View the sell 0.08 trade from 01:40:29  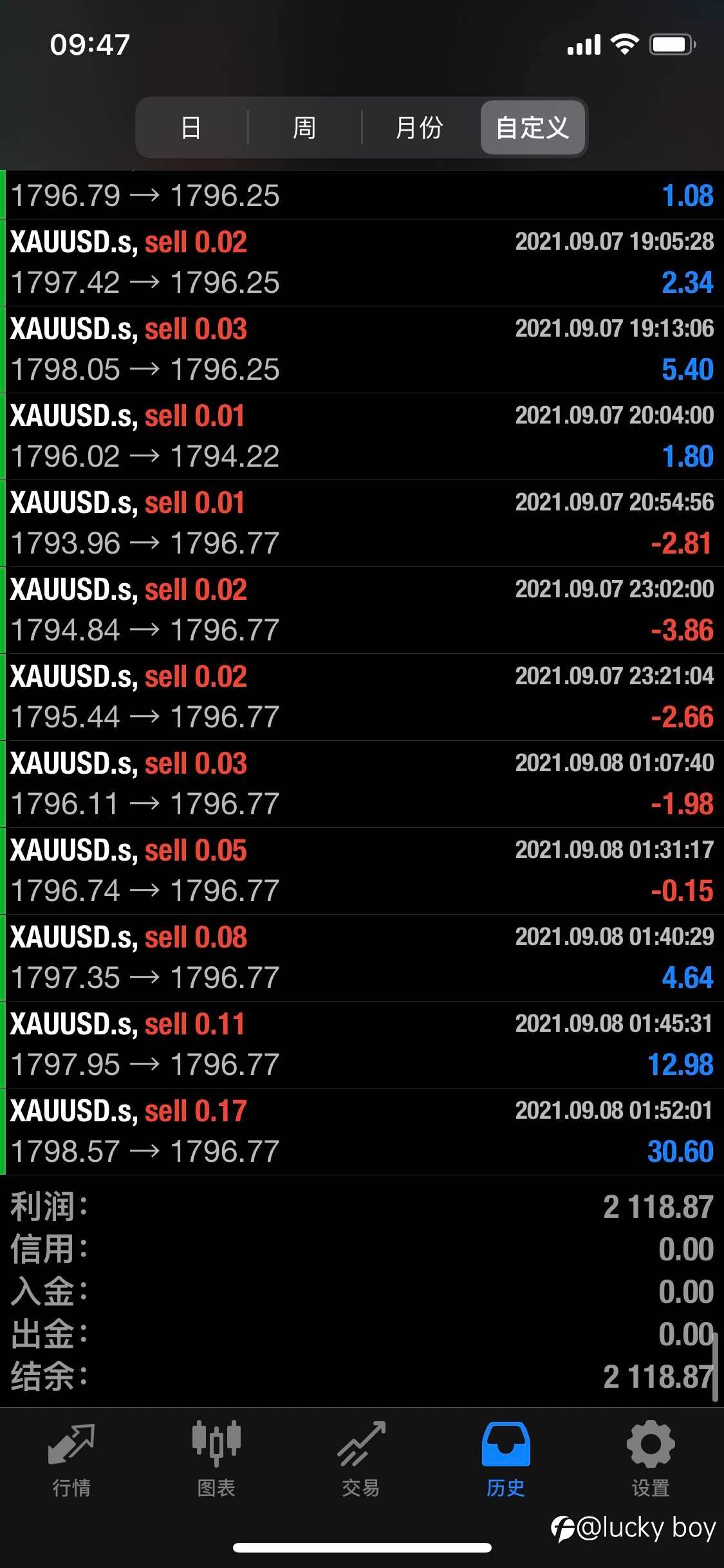[x=362, y=958]
